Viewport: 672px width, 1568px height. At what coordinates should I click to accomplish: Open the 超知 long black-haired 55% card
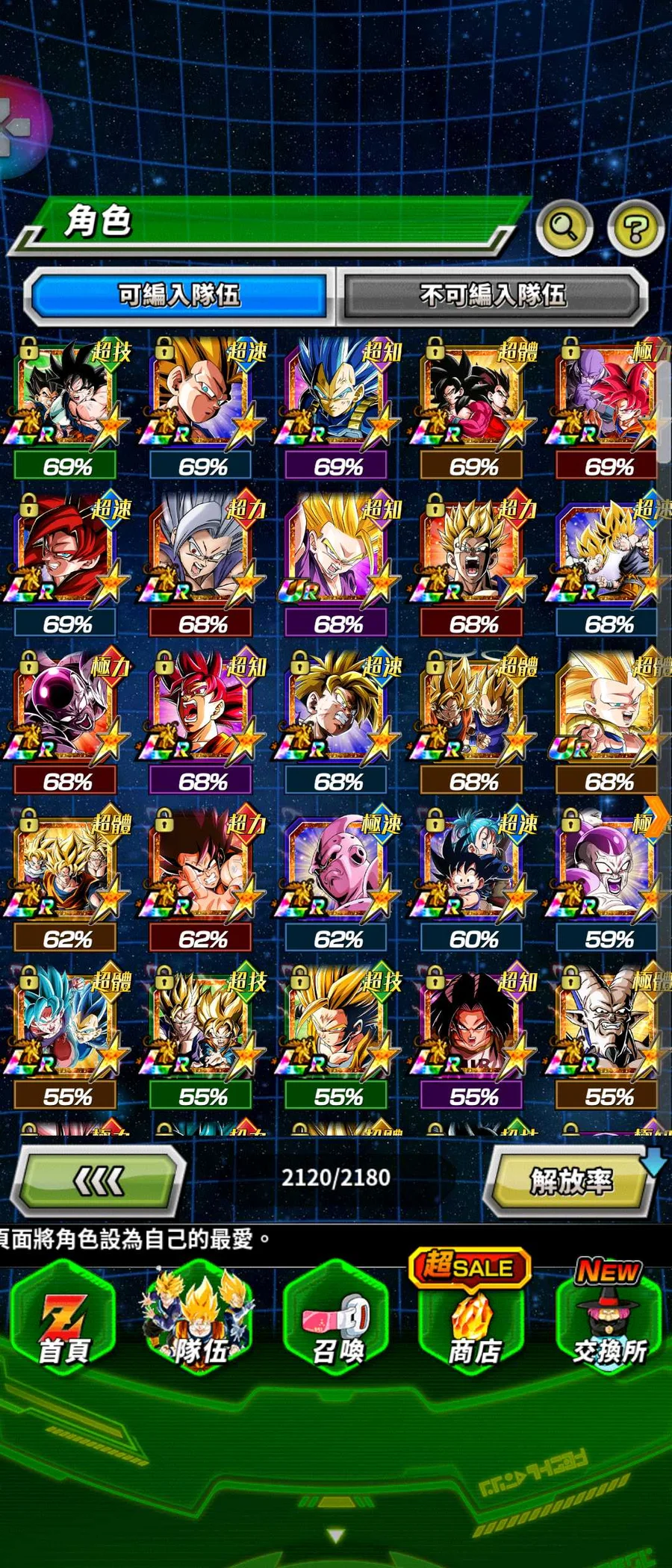(x=473, y=1027)
